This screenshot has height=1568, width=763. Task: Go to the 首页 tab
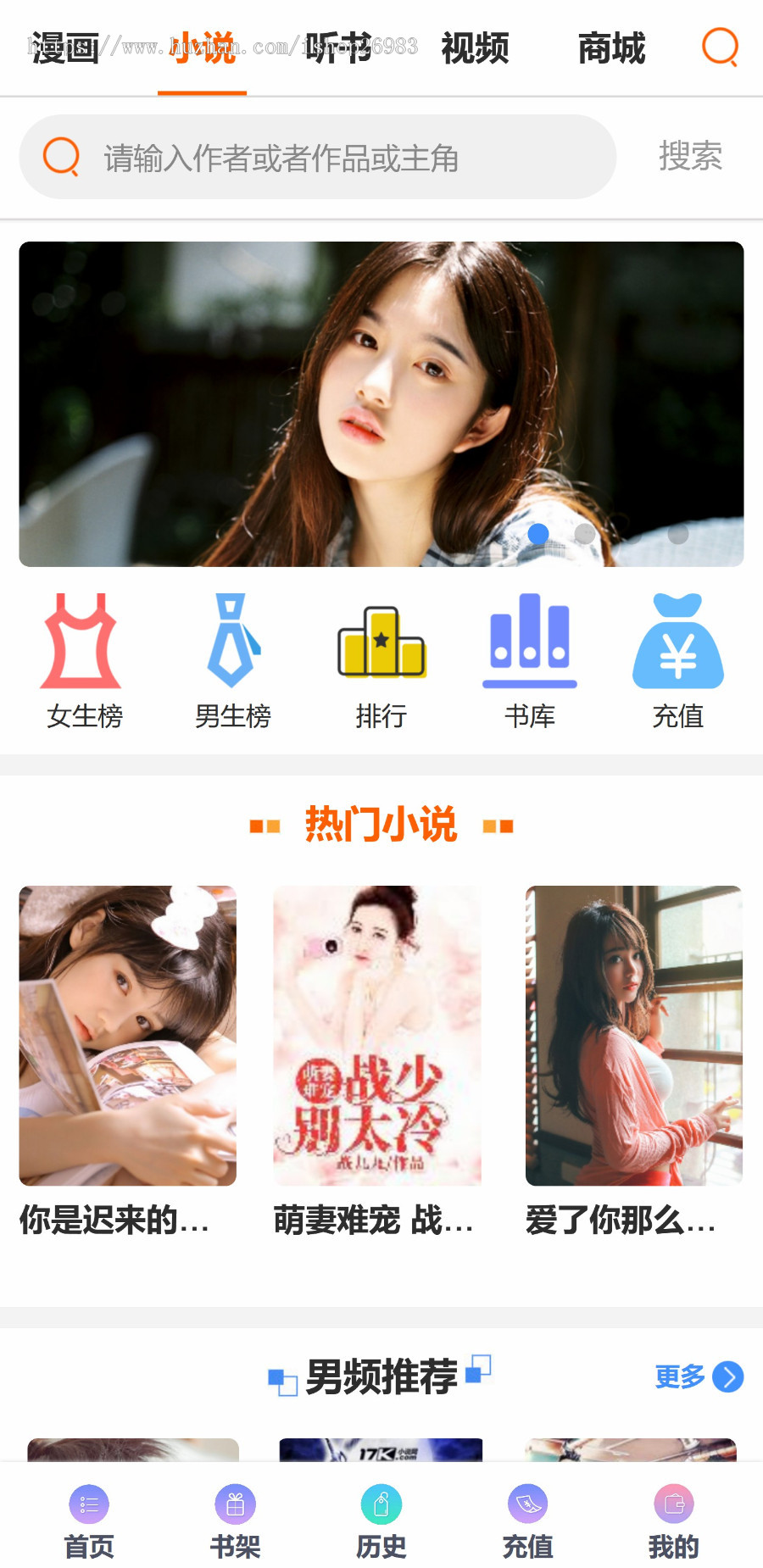point(89,1521)
